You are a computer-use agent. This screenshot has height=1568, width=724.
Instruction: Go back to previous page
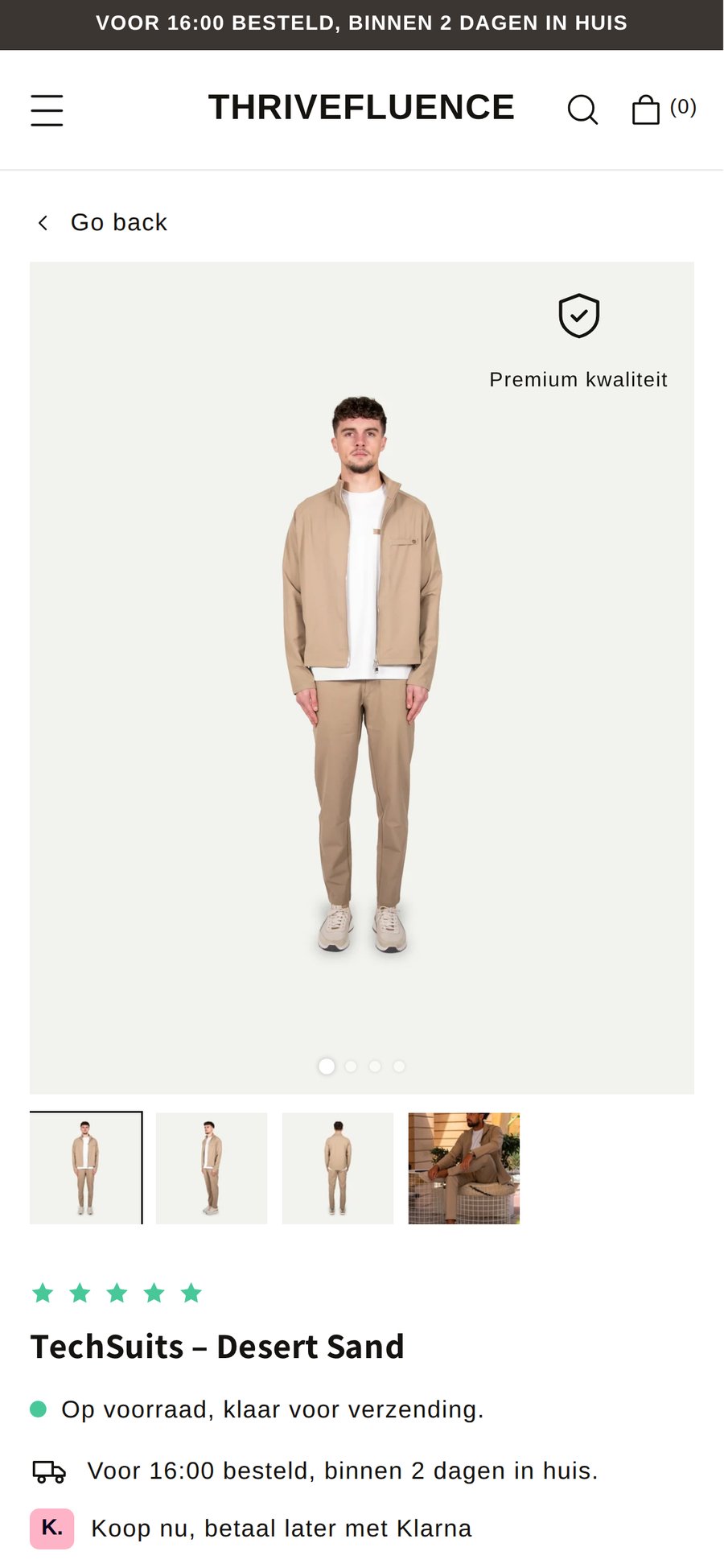[102, 222]
